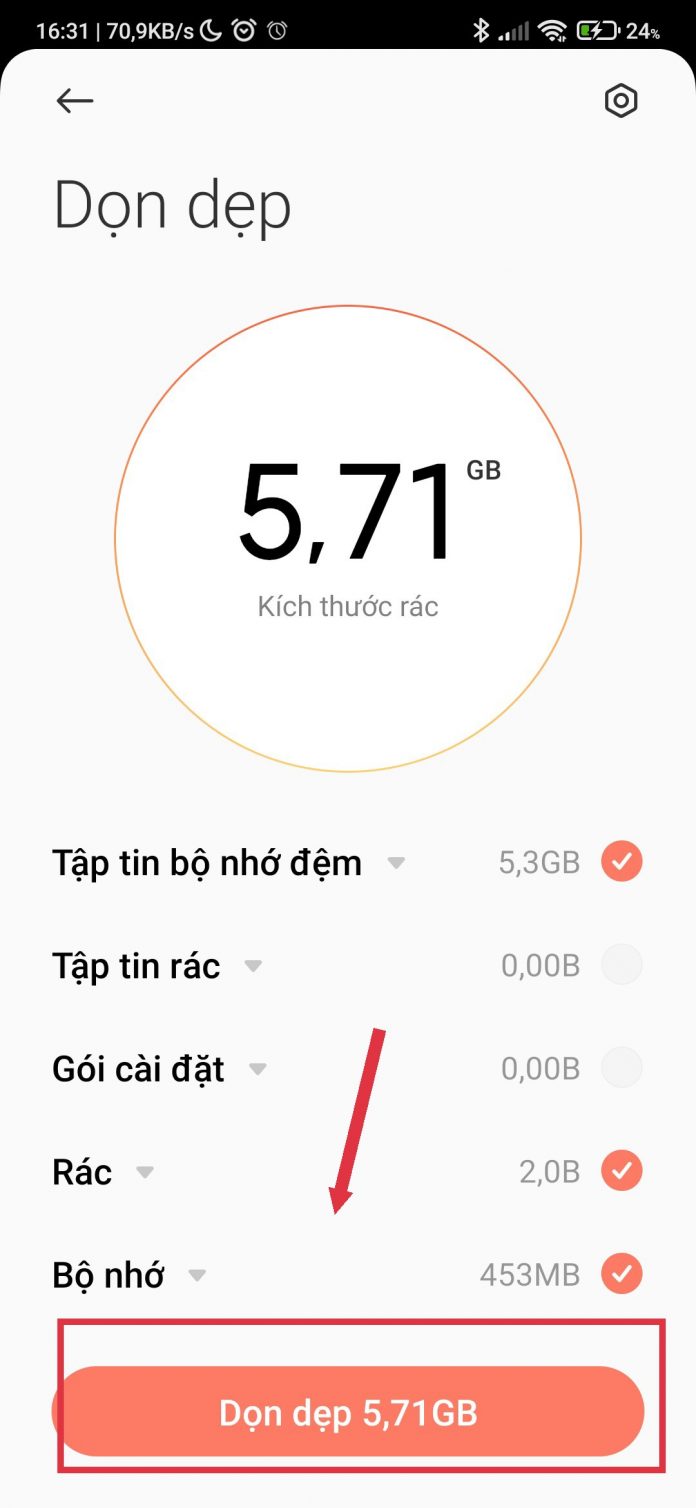The width and height of the screenshot is (696, 1508).
Task: Uncheck the Tập tin bộ nhớ đệm checkbox
Action: click(x=622, y=862)
